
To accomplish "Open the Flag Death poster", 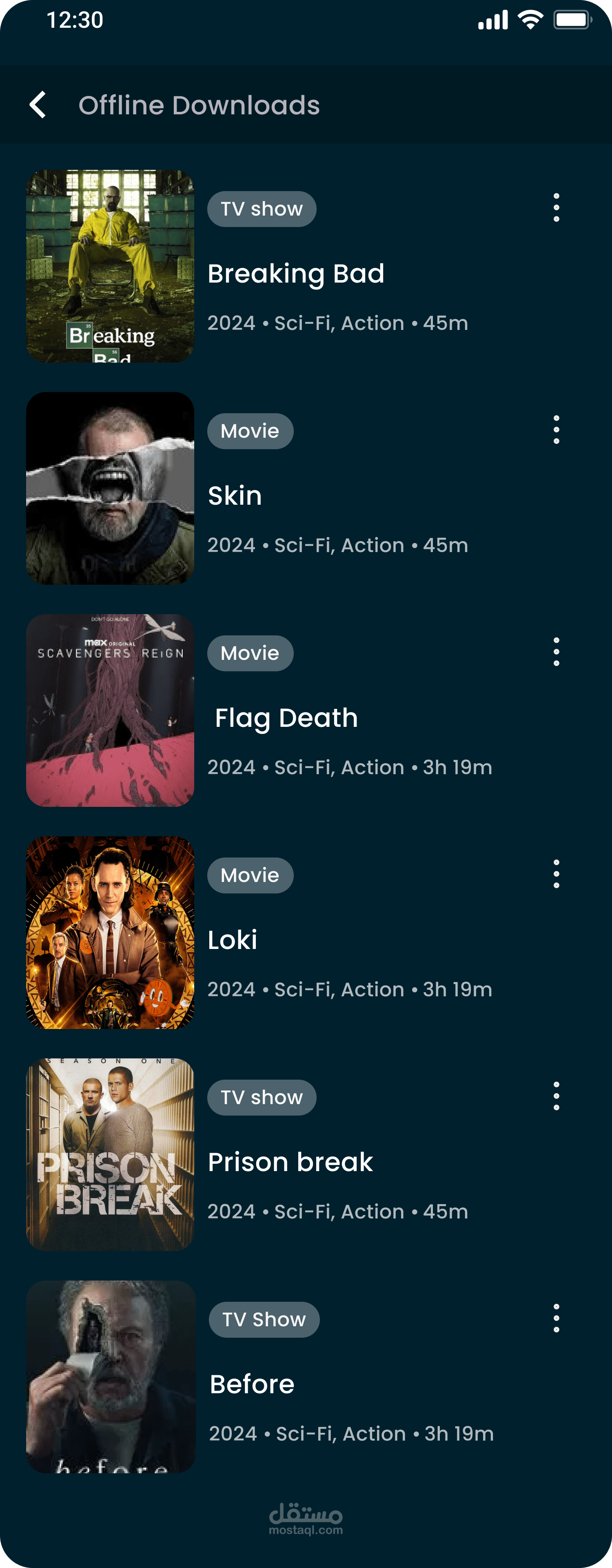I will point(110,710).
